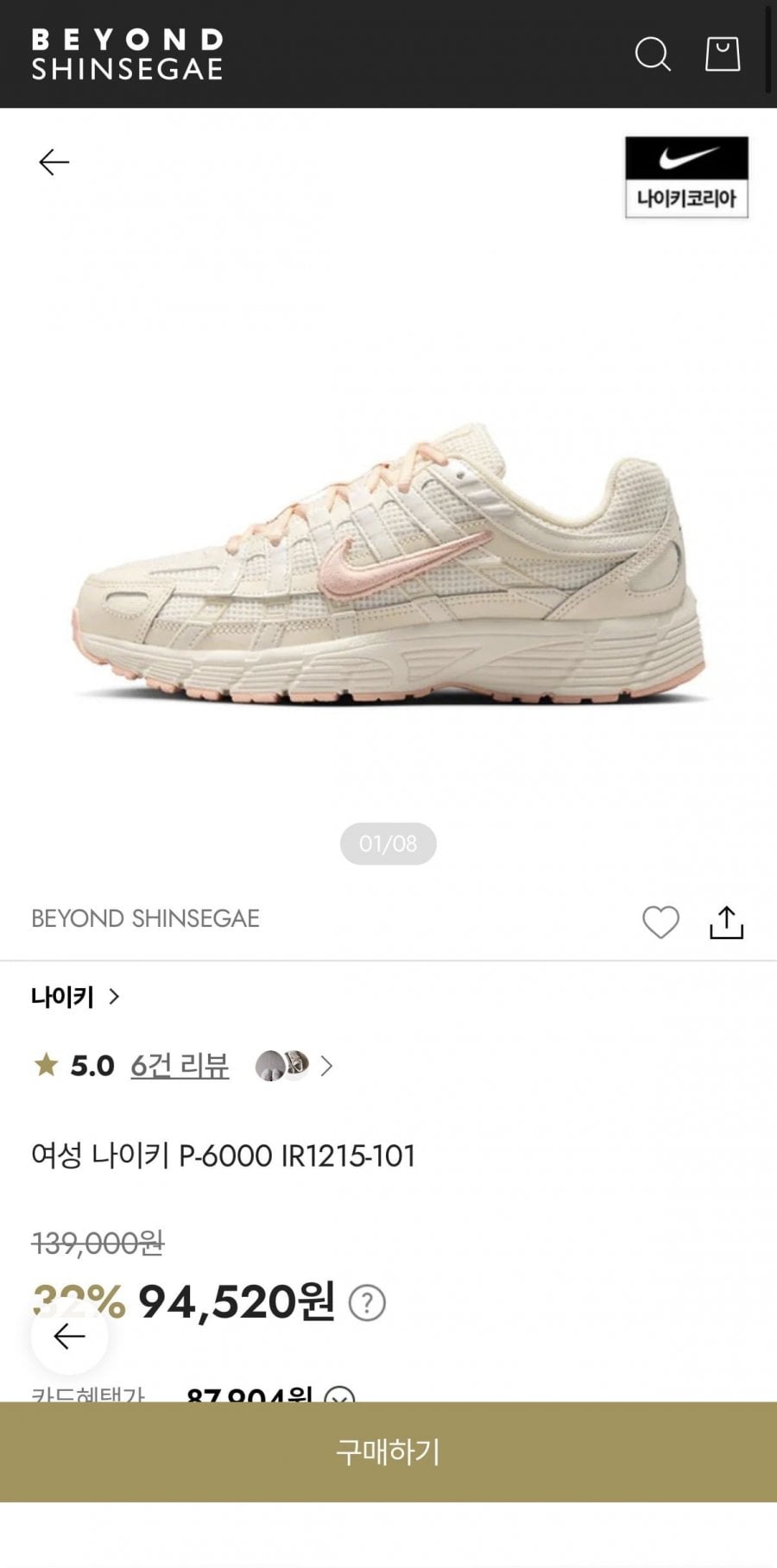Screen dimensions: 777x1568
Task: Tap the floating round back arrow
Action: coord(69,1337)
